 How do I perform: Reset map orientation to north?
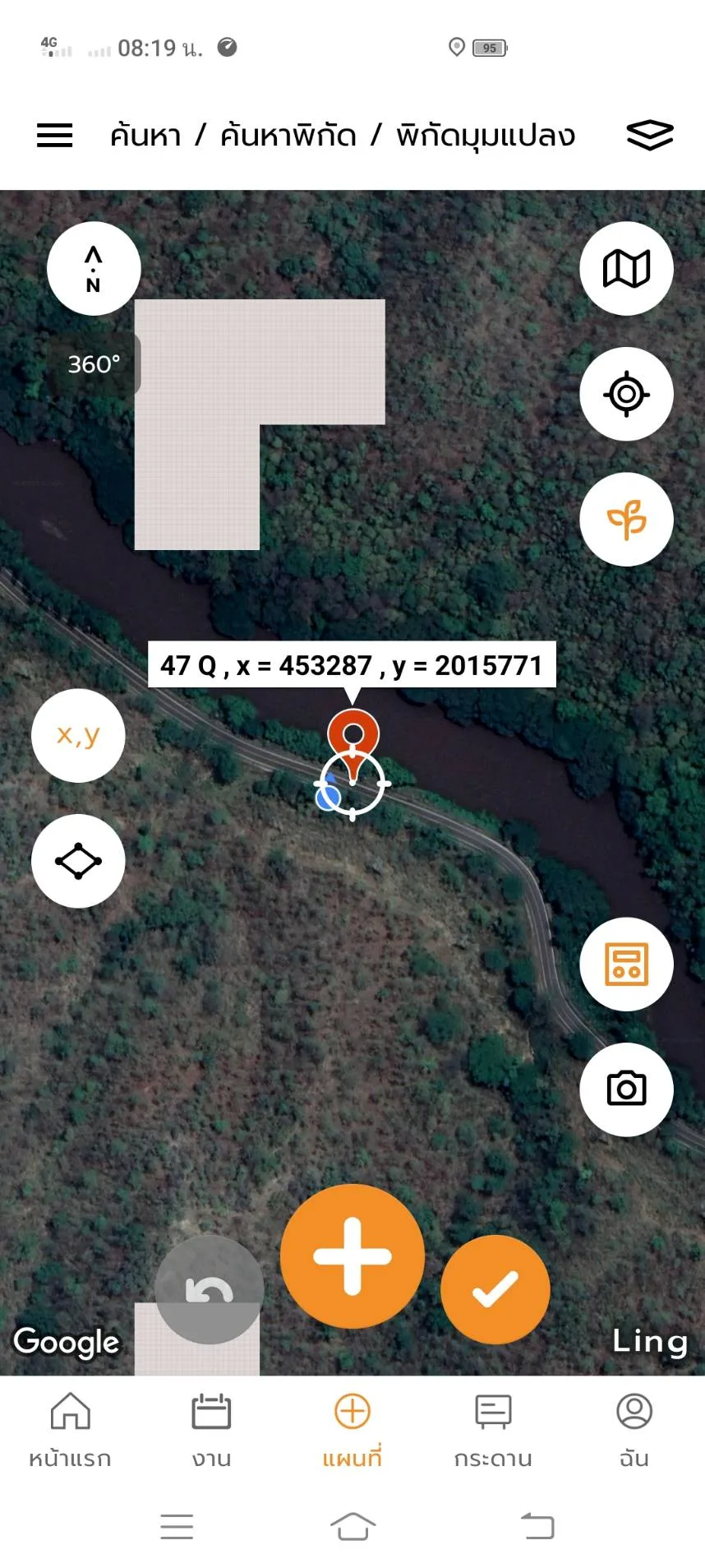click(94, 269)
